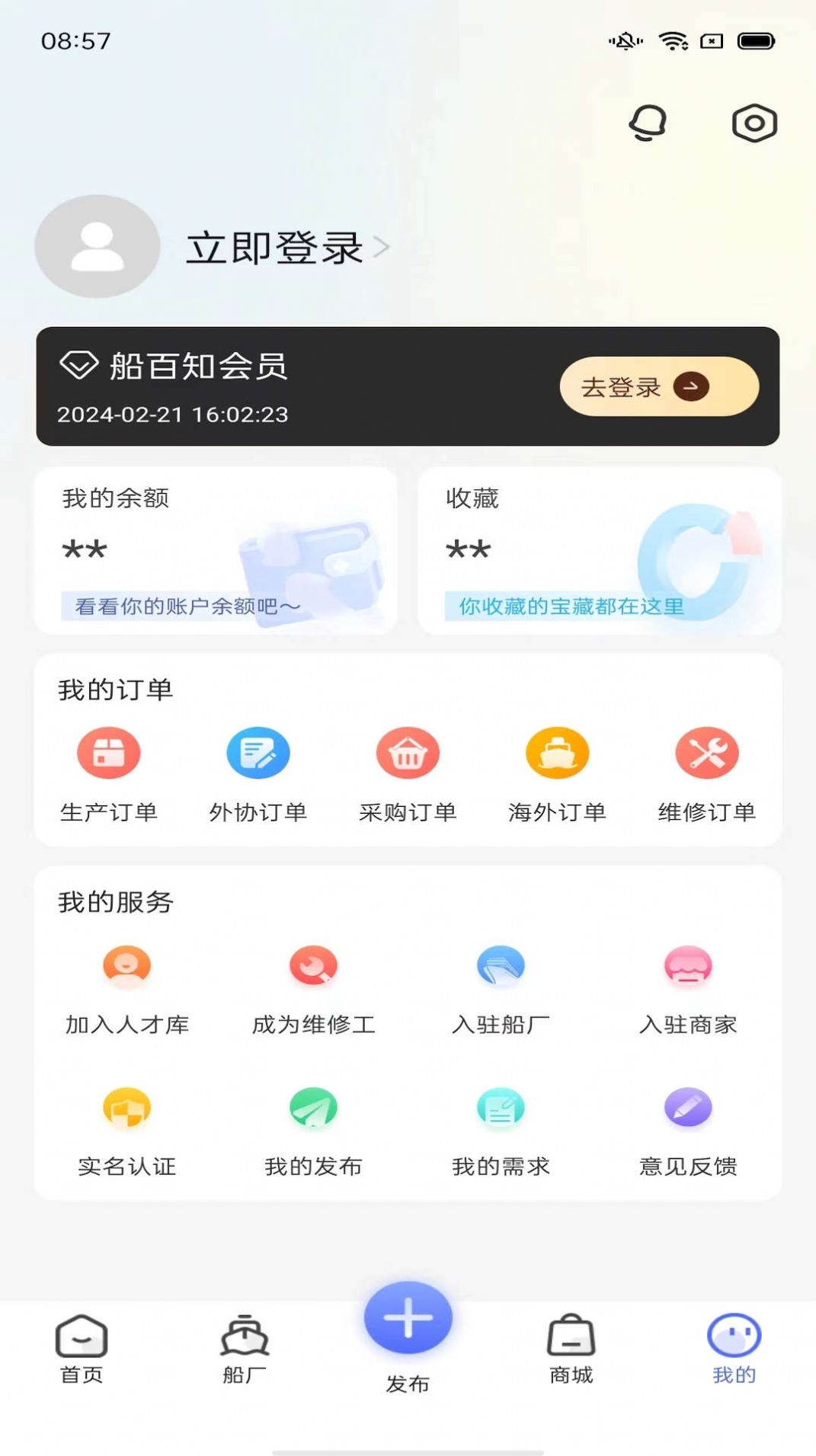Image resolution: width=816 pixels, height=1456 pixels.
Task: Tap the blue 发布 plus button
Action: click(x=408, y=1317)
